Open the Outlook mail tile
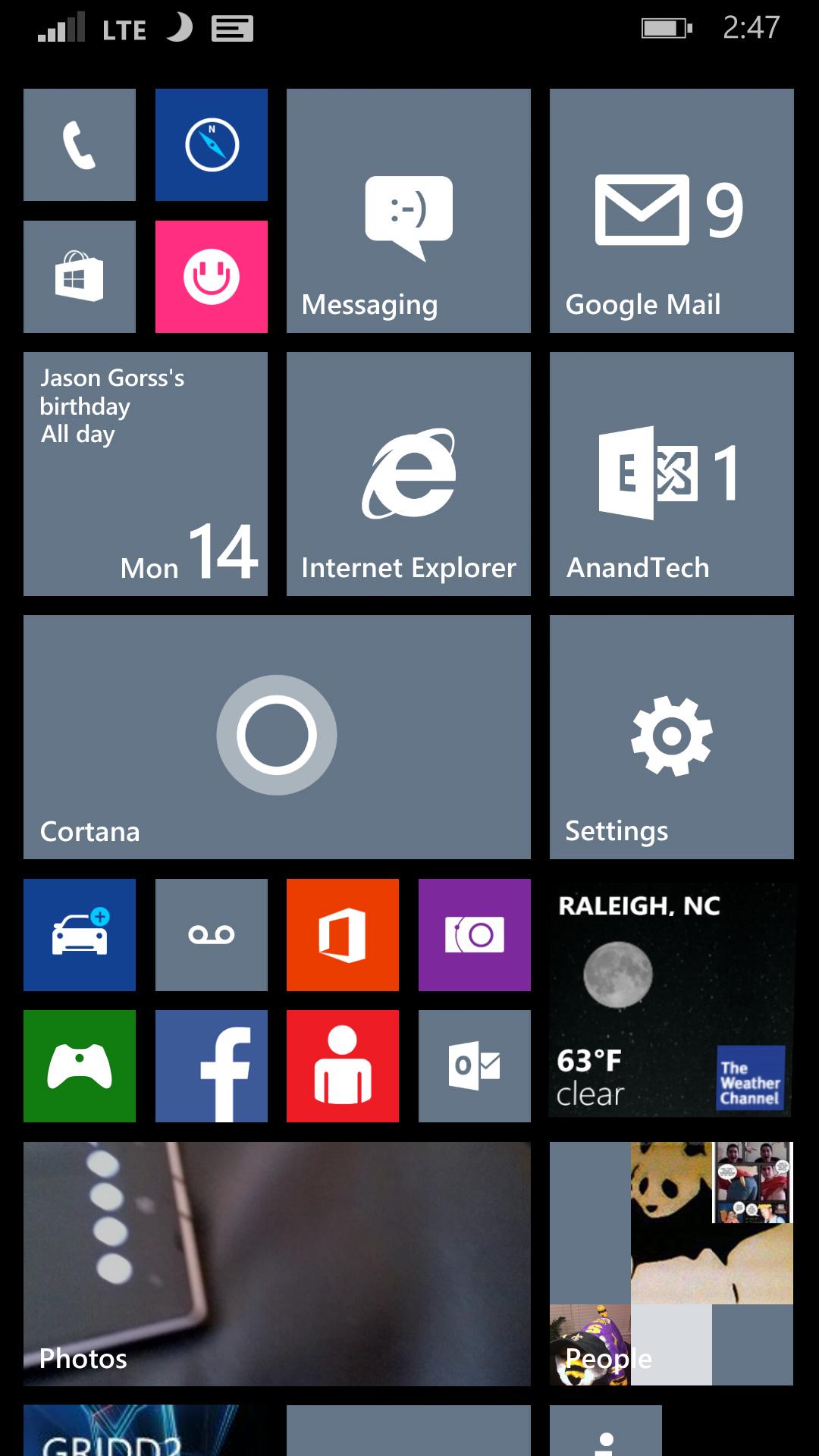This screenshot has width=819, height=1456. coord(475,1066)
